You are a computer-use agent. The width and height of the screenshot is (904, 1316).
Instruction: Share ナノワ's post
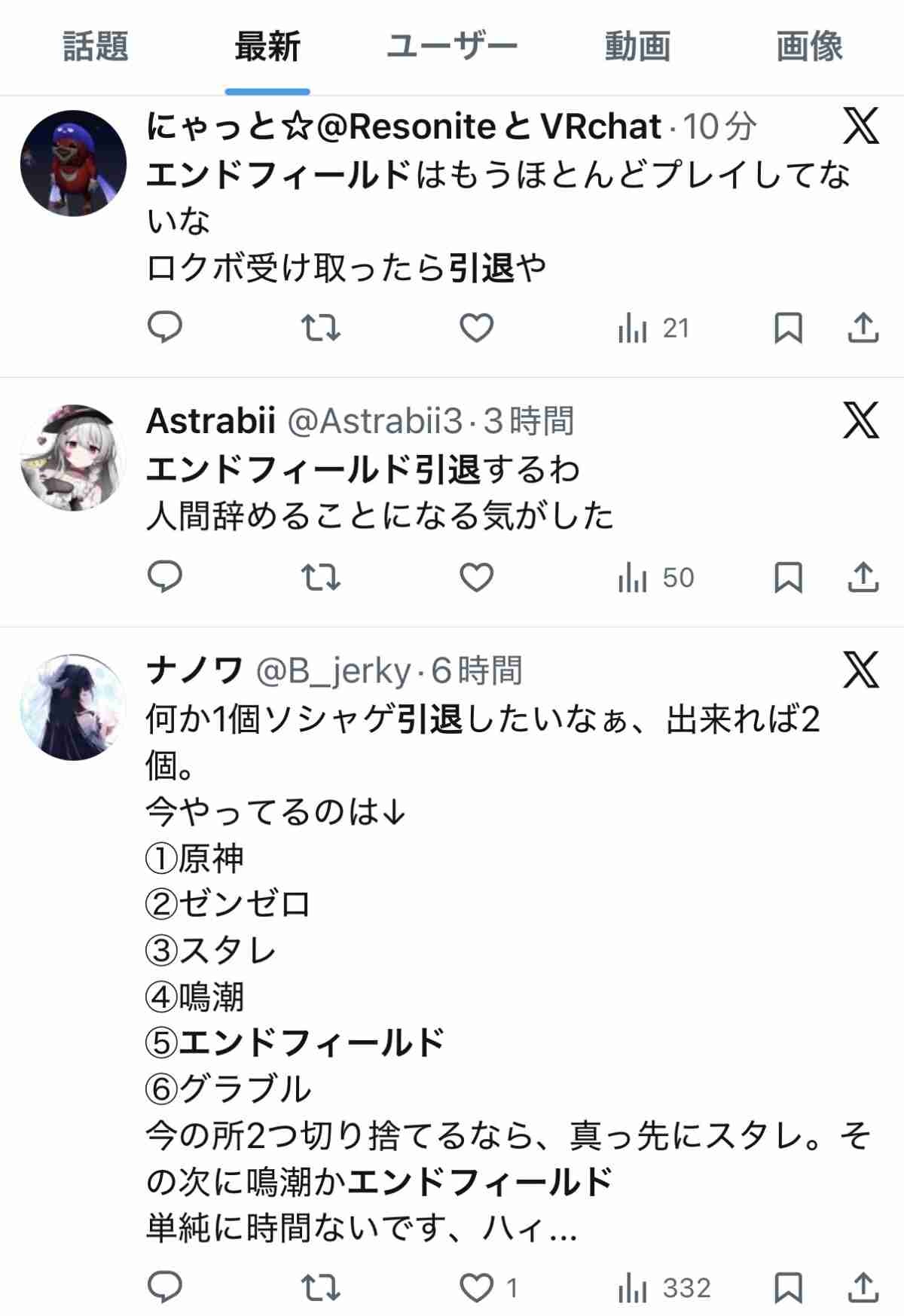coord(863,1287)
